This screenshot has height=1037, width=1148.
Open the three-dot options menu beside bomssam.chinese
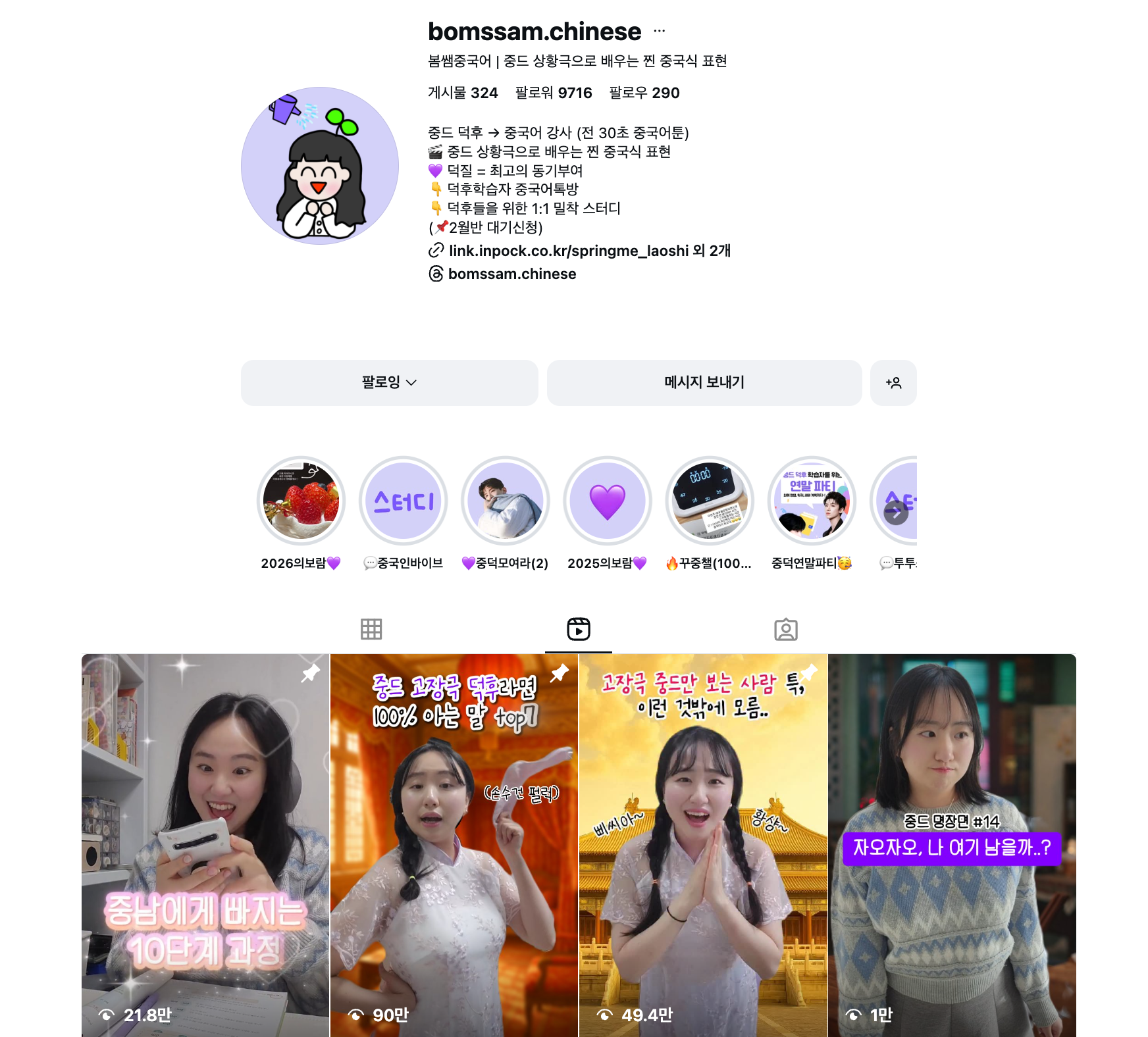pyautogui.click(x=659, y=31)
